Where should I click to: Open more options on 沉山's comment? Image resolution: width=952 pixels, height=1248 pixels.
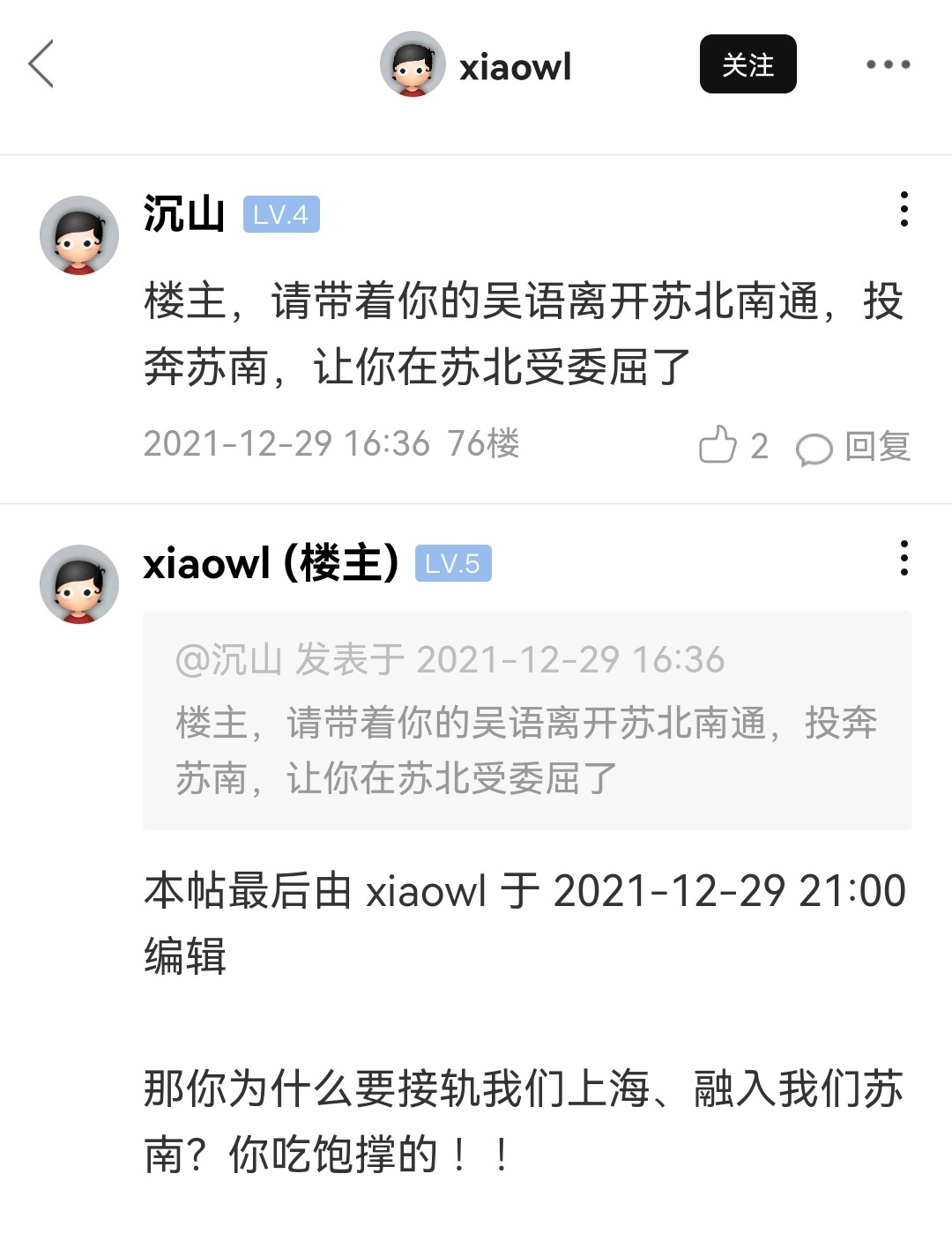click(x=904, y=209)
